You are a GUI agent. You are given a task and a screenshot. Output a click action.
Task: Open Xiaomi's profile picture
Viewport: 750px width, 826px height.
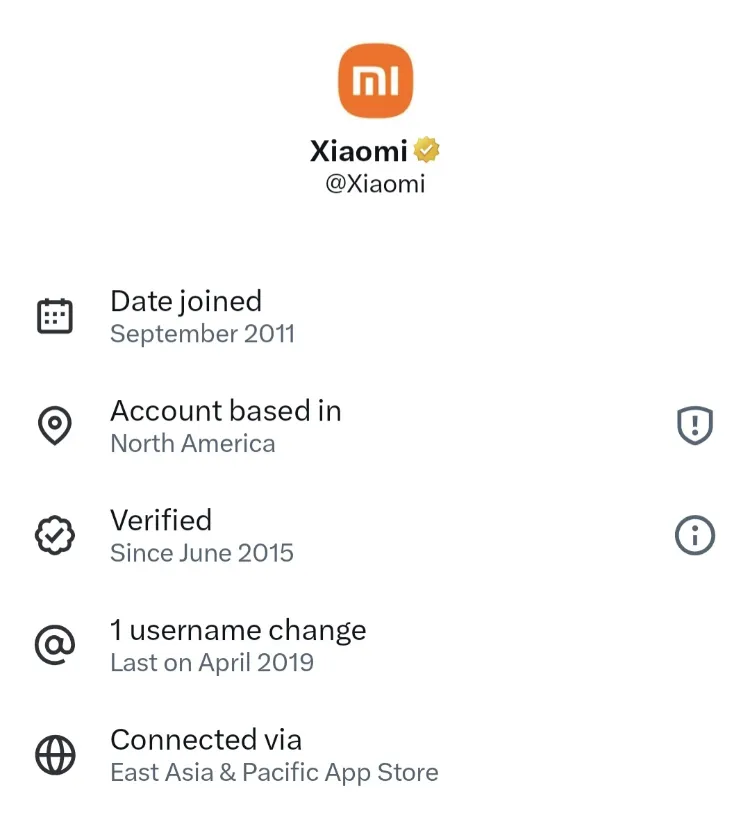click(x=375, y=81)
